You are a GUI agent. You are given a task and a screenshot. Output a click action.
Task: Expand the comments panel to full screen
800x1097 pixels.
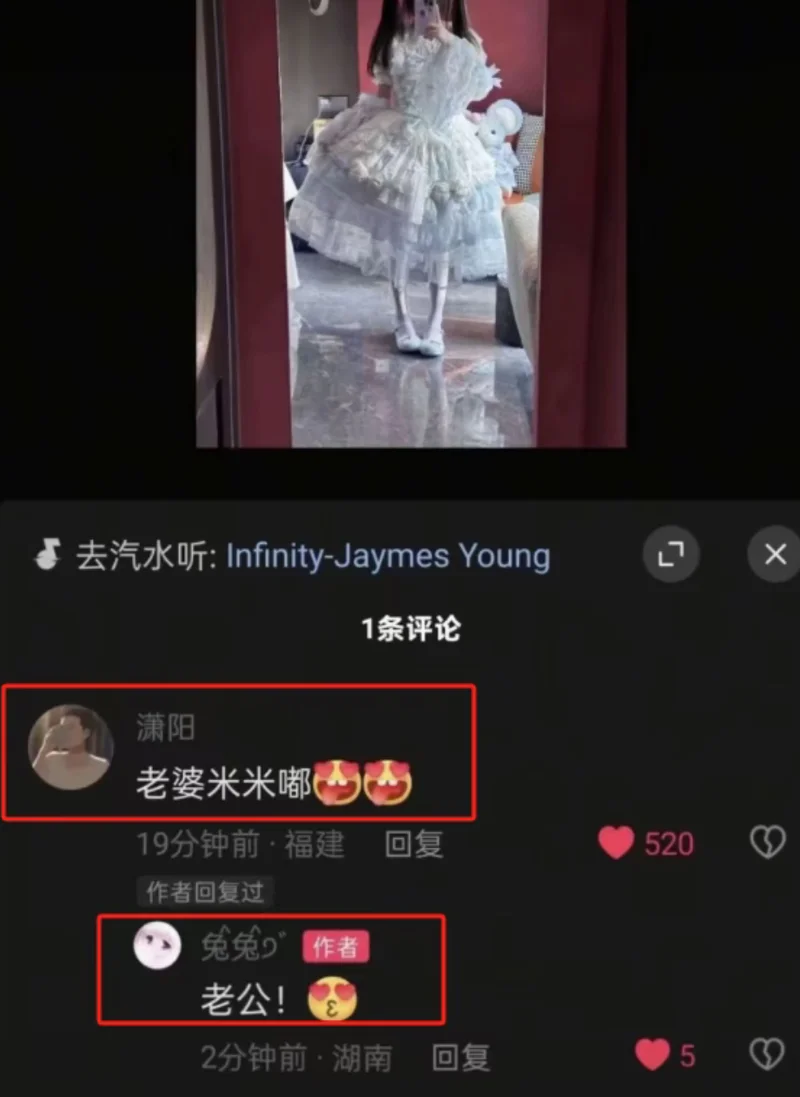pos(670,554)
